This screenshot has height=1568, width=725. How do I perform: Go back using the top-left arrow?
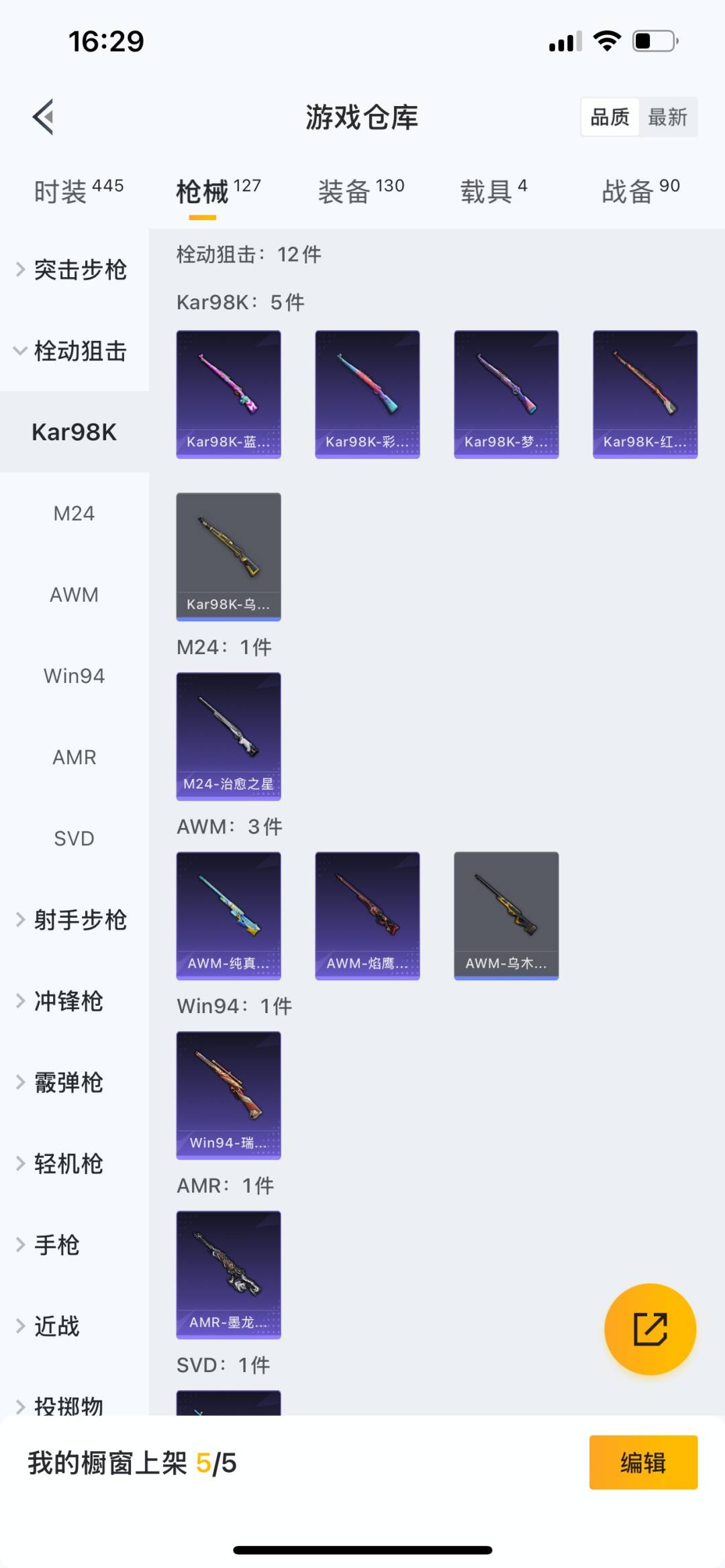pos(44,117)
